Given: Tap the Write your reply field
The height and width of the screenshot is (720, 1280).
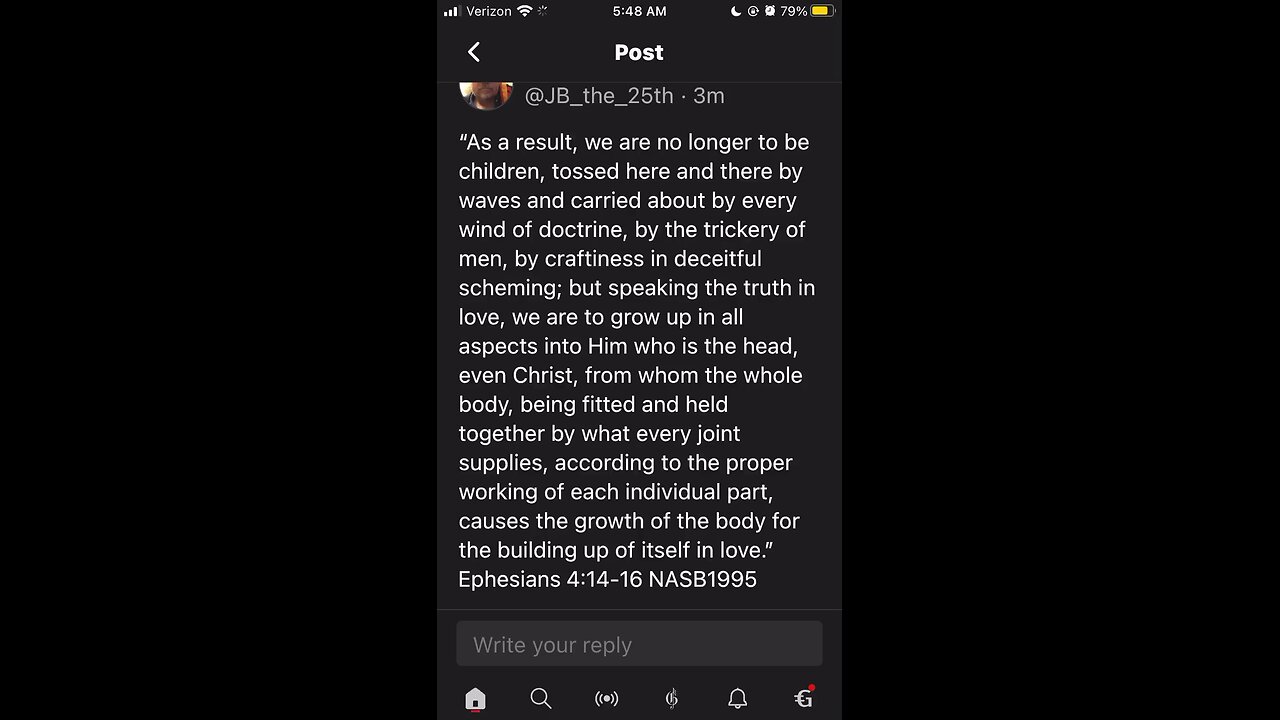Looking at the screenshot, I should 639,645.
